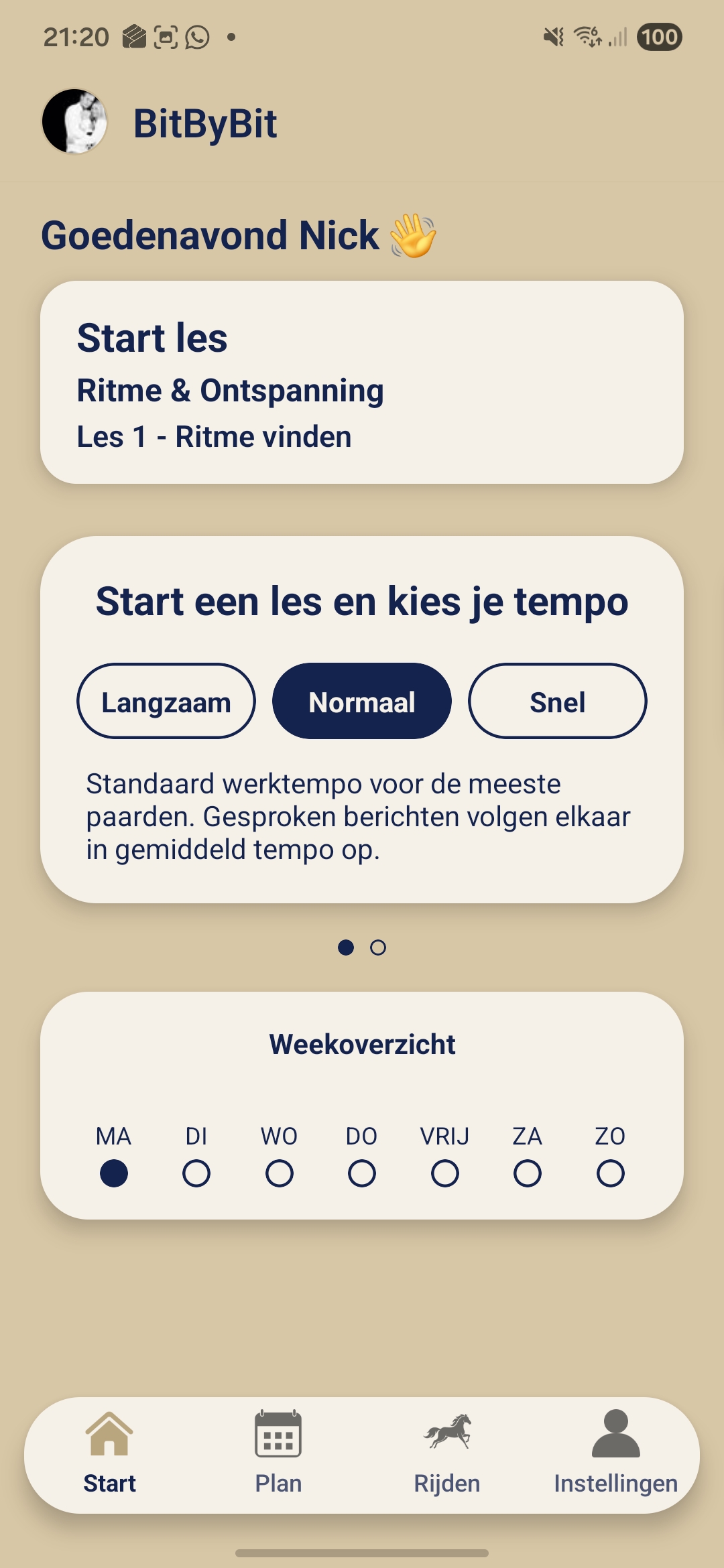Open the profile avatar next to BitByBit
The width and height of the screenshot is (724, 1568).
74,122
